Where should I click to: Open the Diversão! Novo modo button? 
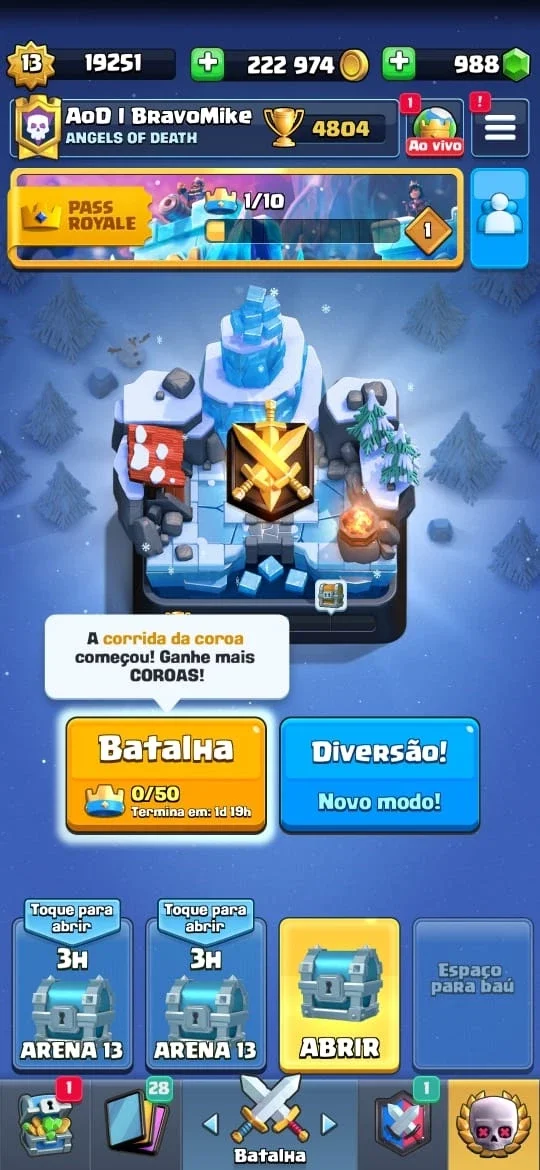pos(380,775)
